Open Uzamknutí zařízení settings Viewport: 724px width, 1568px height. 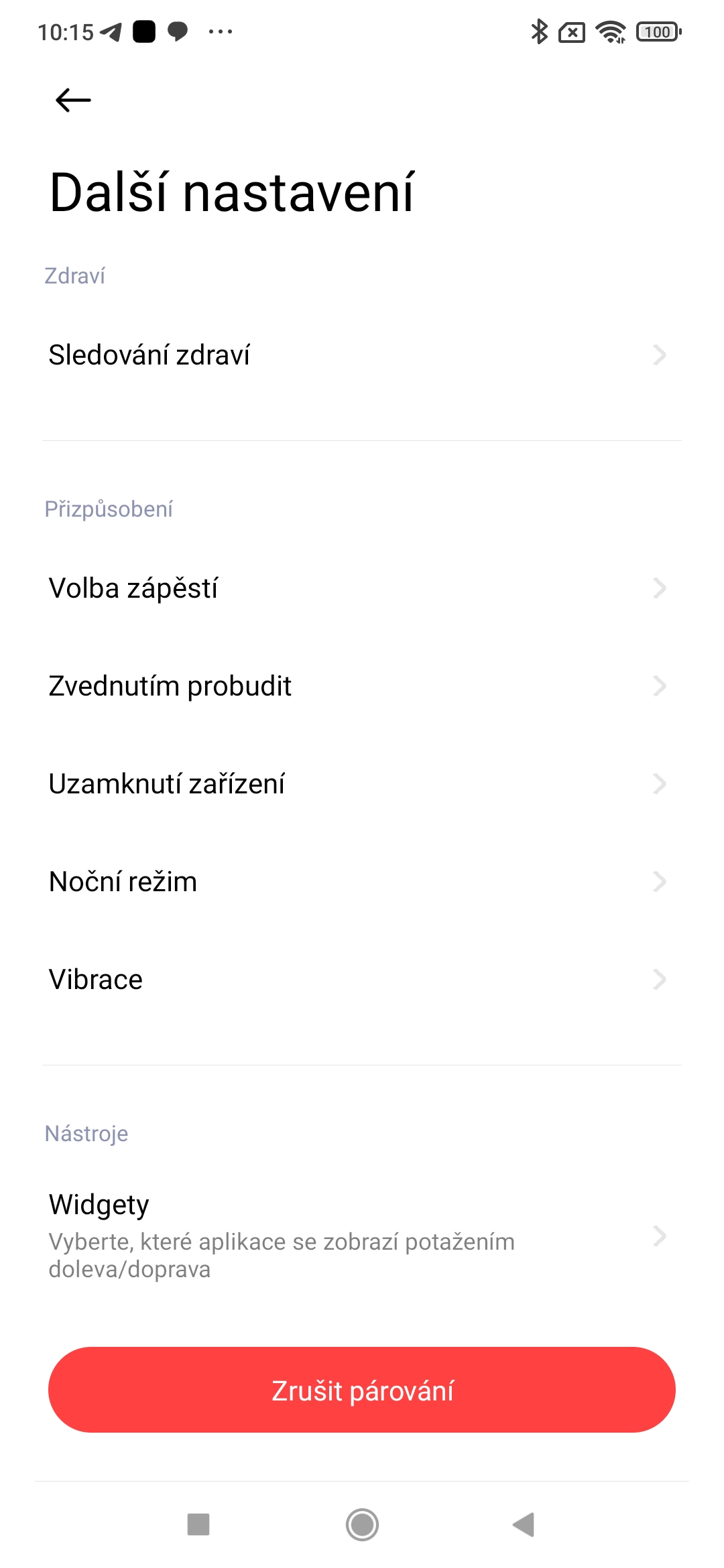tap(362, 784)
